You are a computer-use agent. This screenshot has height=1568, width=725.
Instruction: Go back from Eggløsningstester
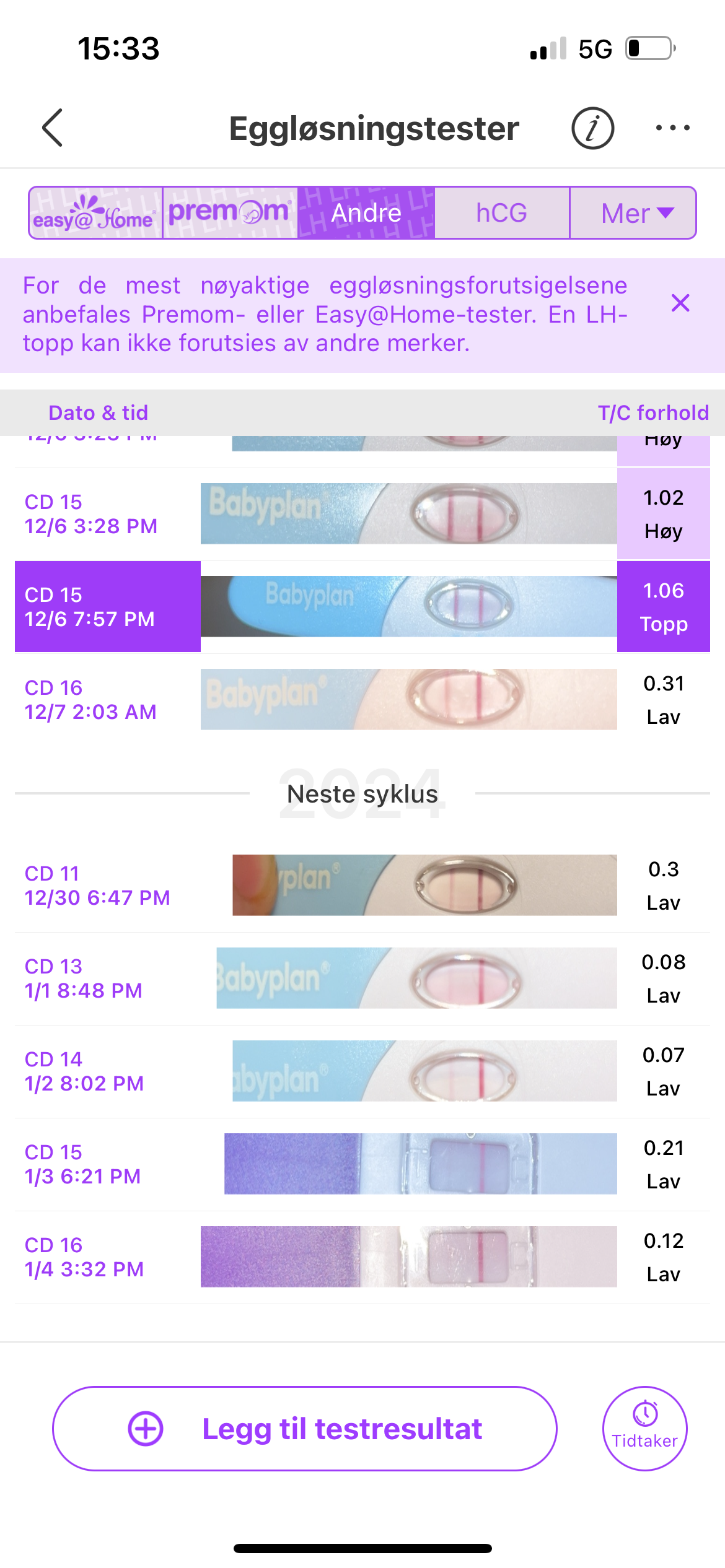(x=53, y=128)
